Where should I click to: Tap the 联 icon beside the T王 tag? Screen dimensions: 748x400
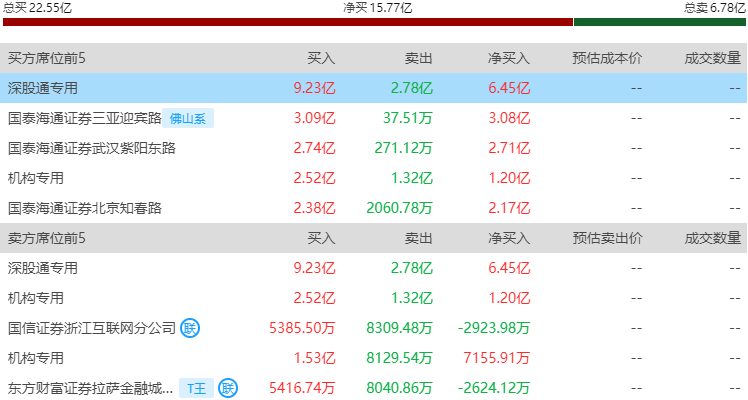(x=228, y=388)
